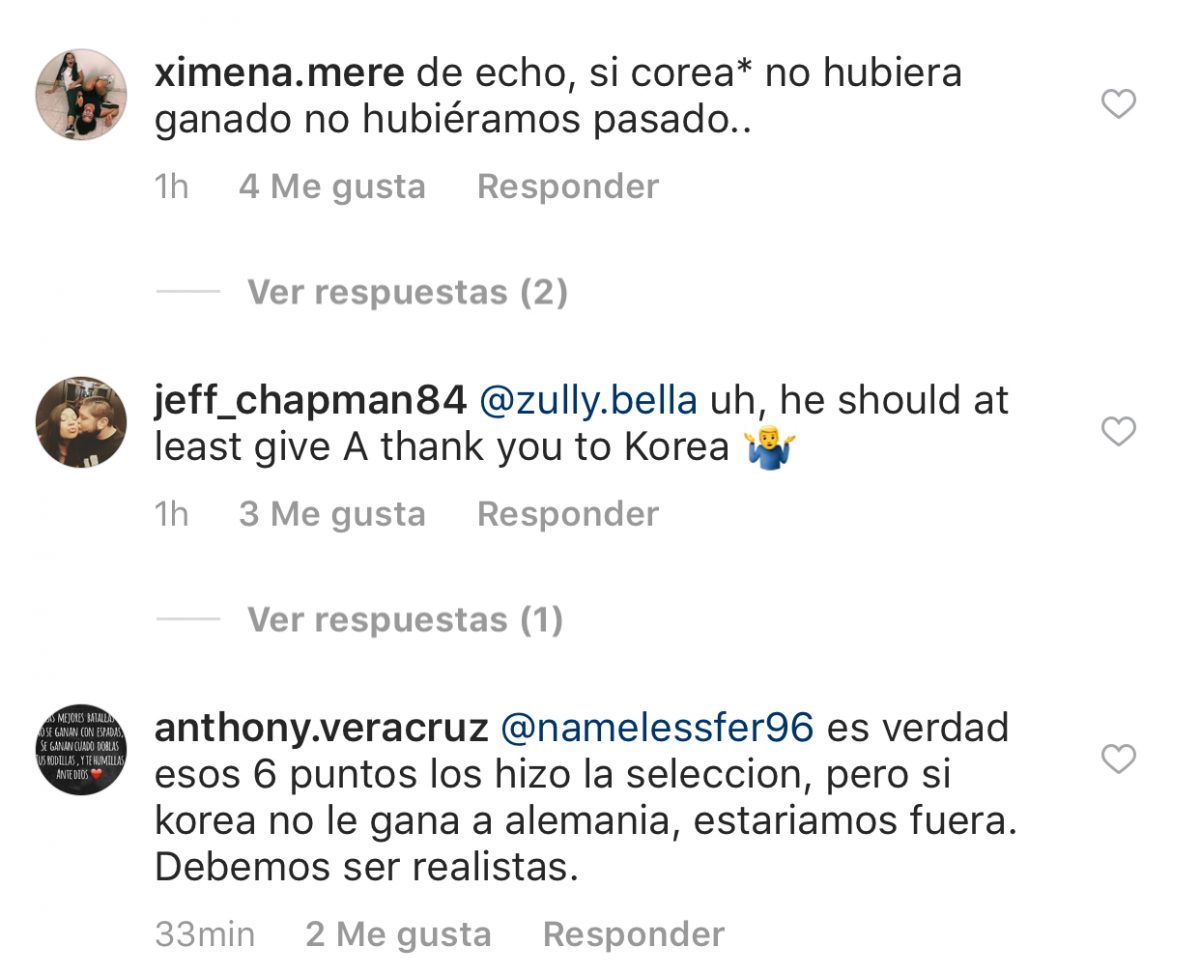The image size is (1200, 975).
Task: Visit anthony.veracruz's username link
Action: pos(320,729)
